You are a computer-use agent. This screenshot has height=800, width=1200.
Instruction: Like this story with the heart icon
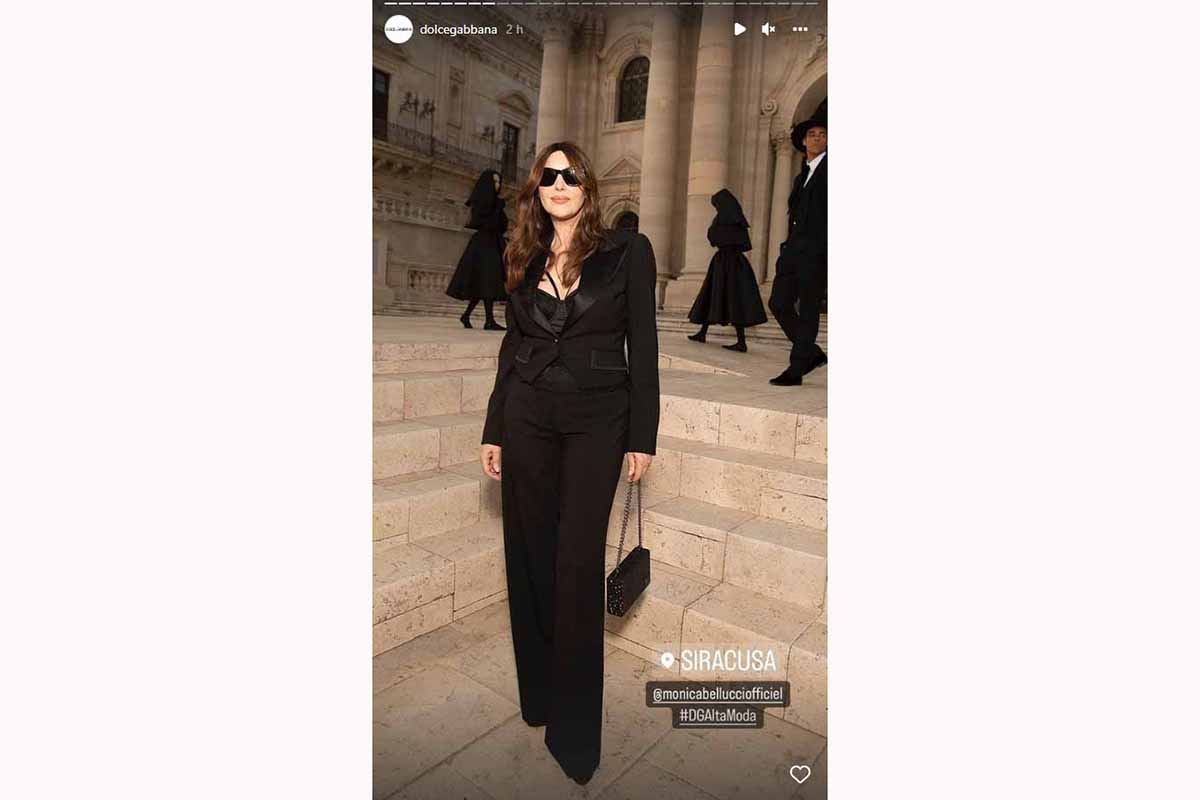(799, 774)
